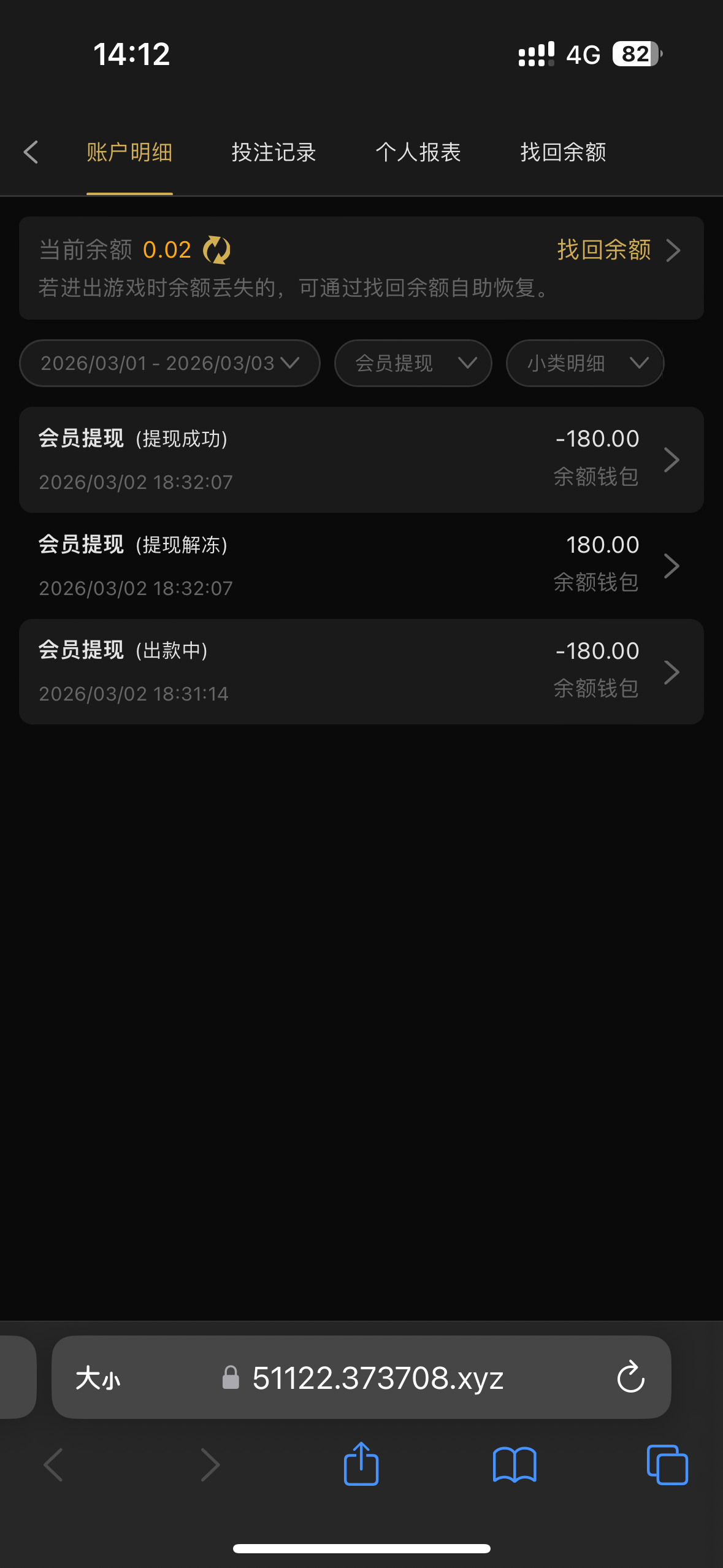The width and height of the screenshot is (723, 1568).
Task: Go back using the top-left arrow
Action: 31,152
